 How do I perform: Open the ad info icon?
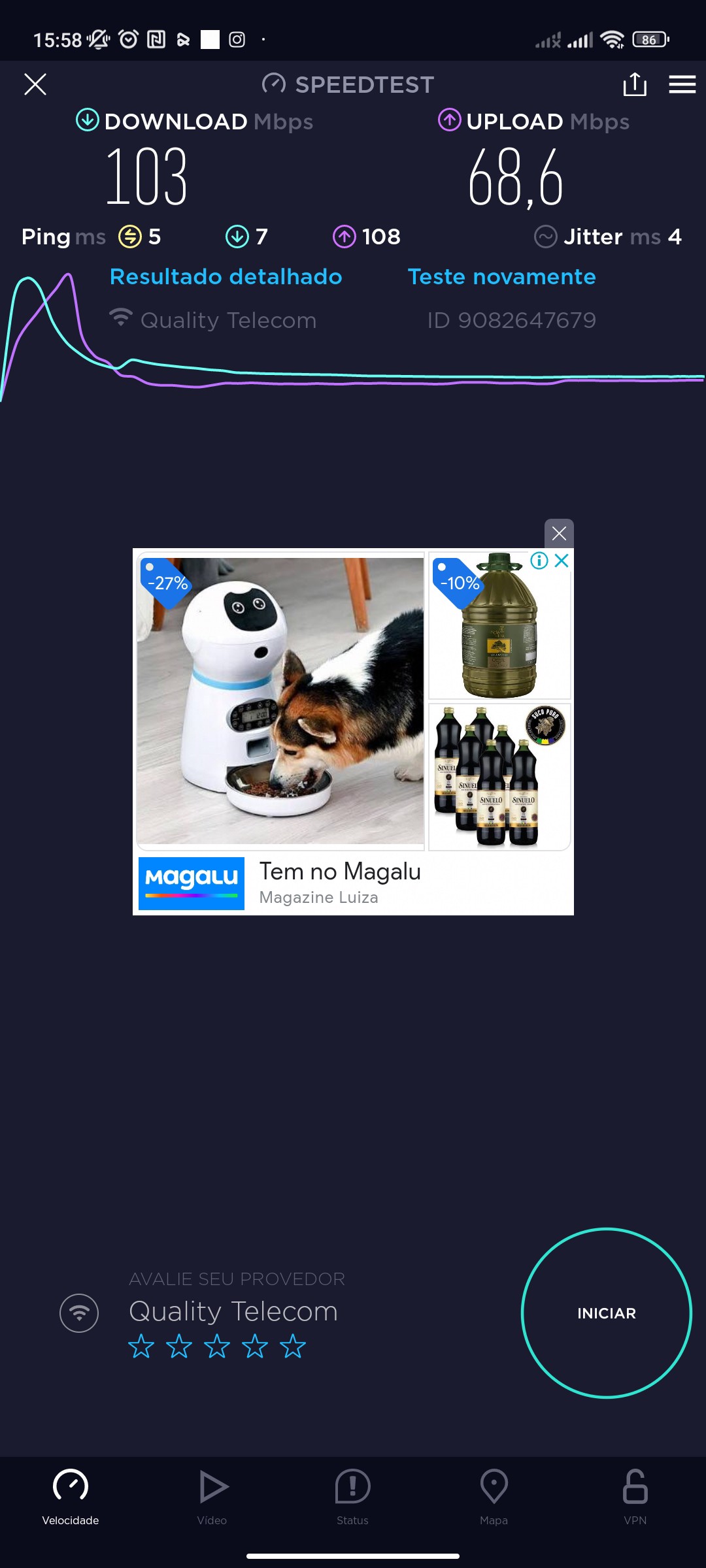539,561
